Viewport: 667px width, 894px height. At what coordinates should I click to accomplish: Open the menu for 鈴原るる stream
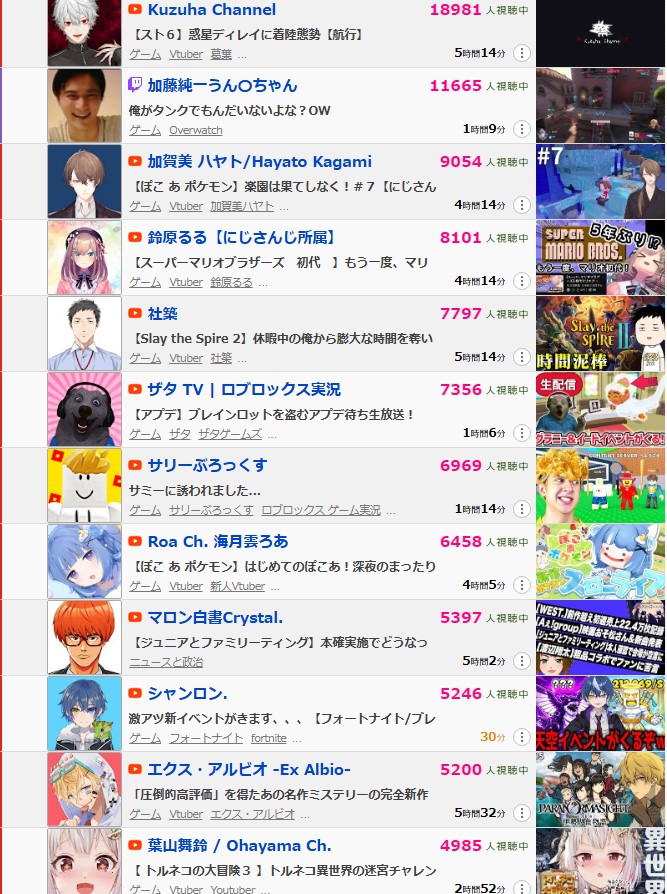tap(521, 282)
